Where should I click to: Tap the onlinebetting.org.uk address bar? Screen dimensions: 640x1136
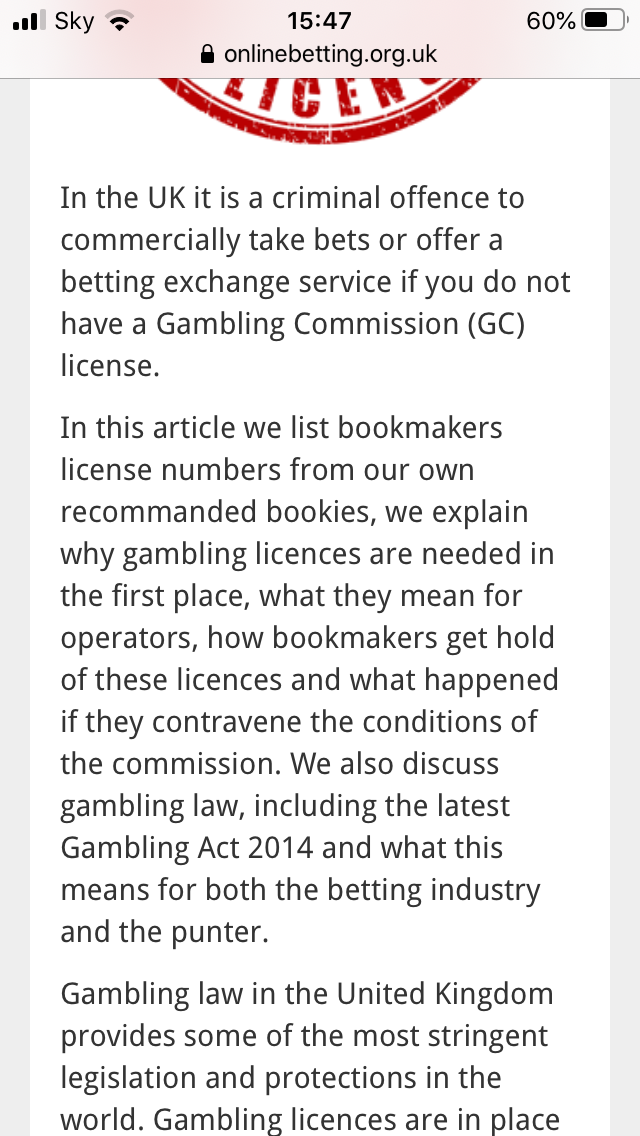[x=320, y=53]
